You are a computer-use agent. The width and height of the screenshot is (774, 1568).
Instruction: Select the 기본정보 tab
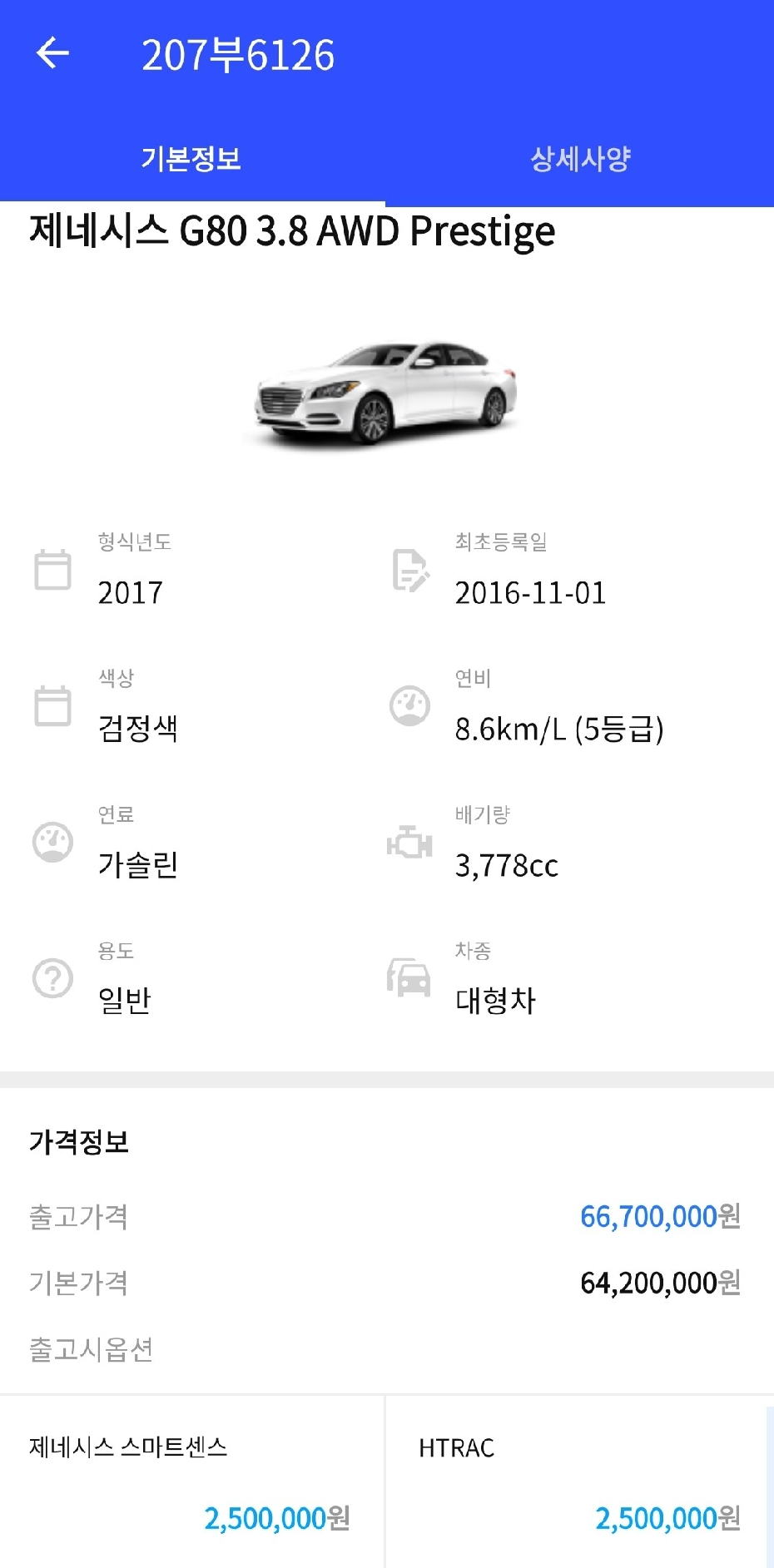coord(192,158)
